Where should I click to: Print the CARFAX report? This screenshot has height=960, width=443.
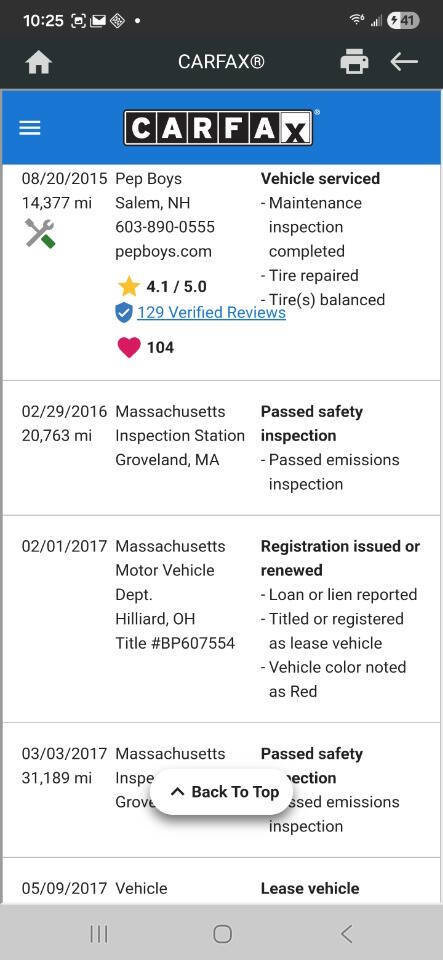[x=354, y=62]
